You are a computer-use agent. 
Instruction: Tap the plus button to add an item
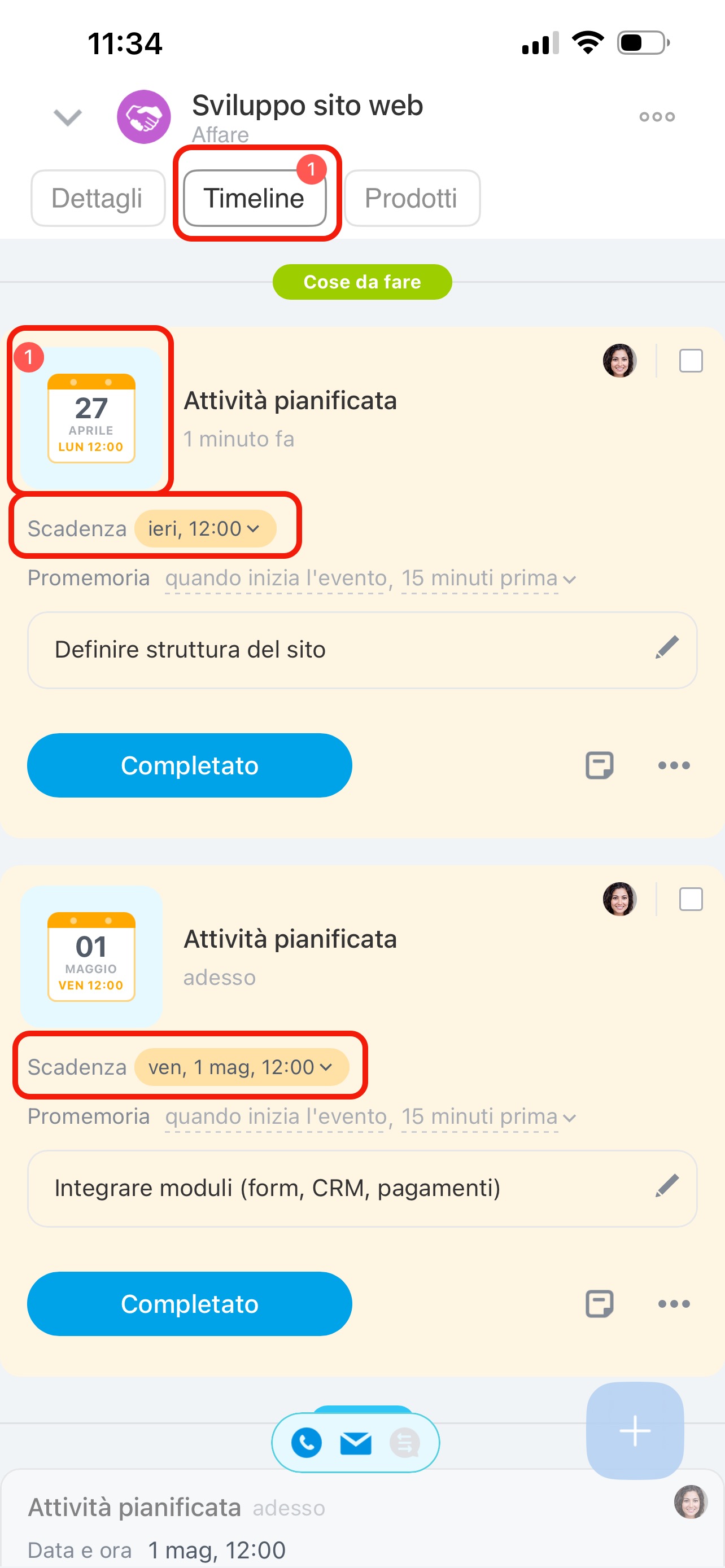coord(634,1430)
